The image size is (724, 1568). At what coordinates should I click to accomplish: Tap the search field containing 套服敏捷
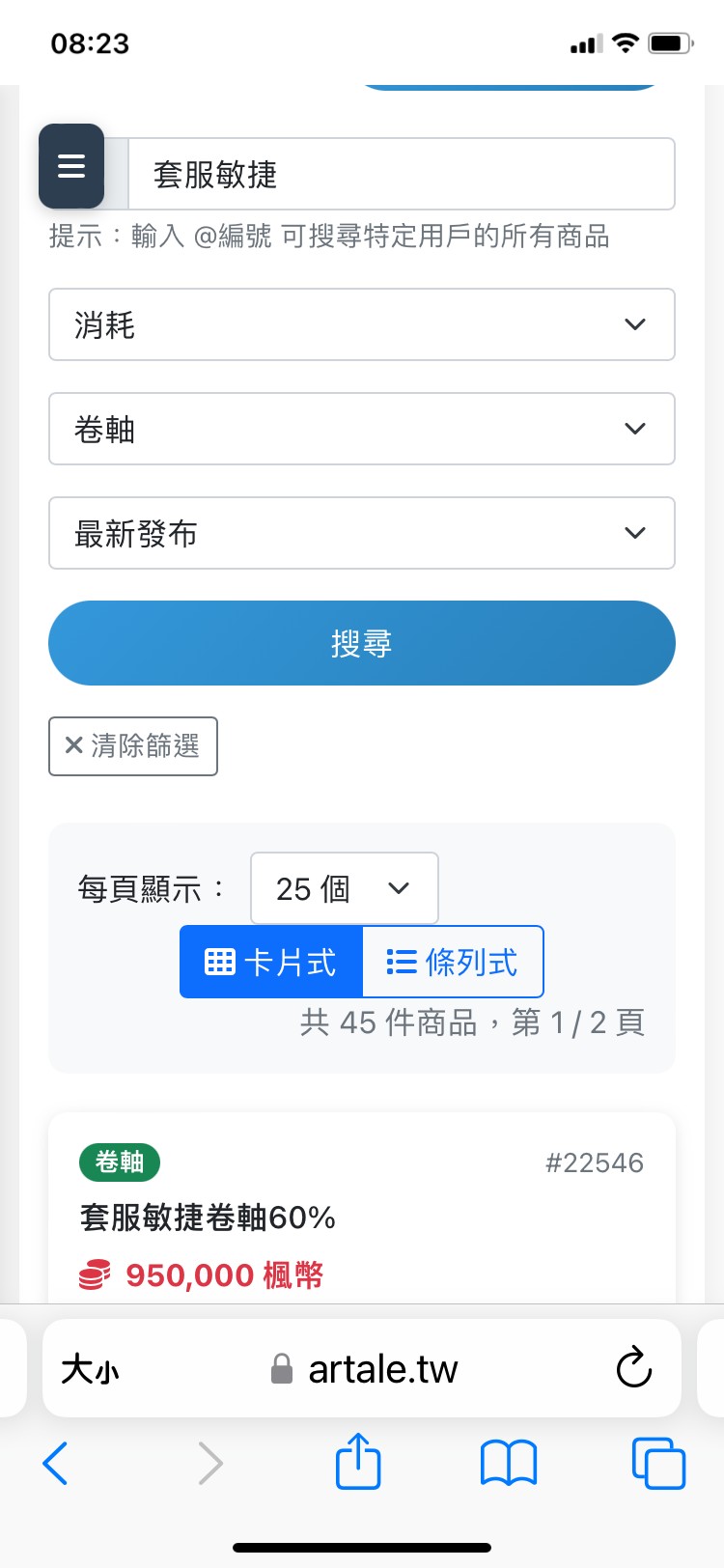(402, 174)
